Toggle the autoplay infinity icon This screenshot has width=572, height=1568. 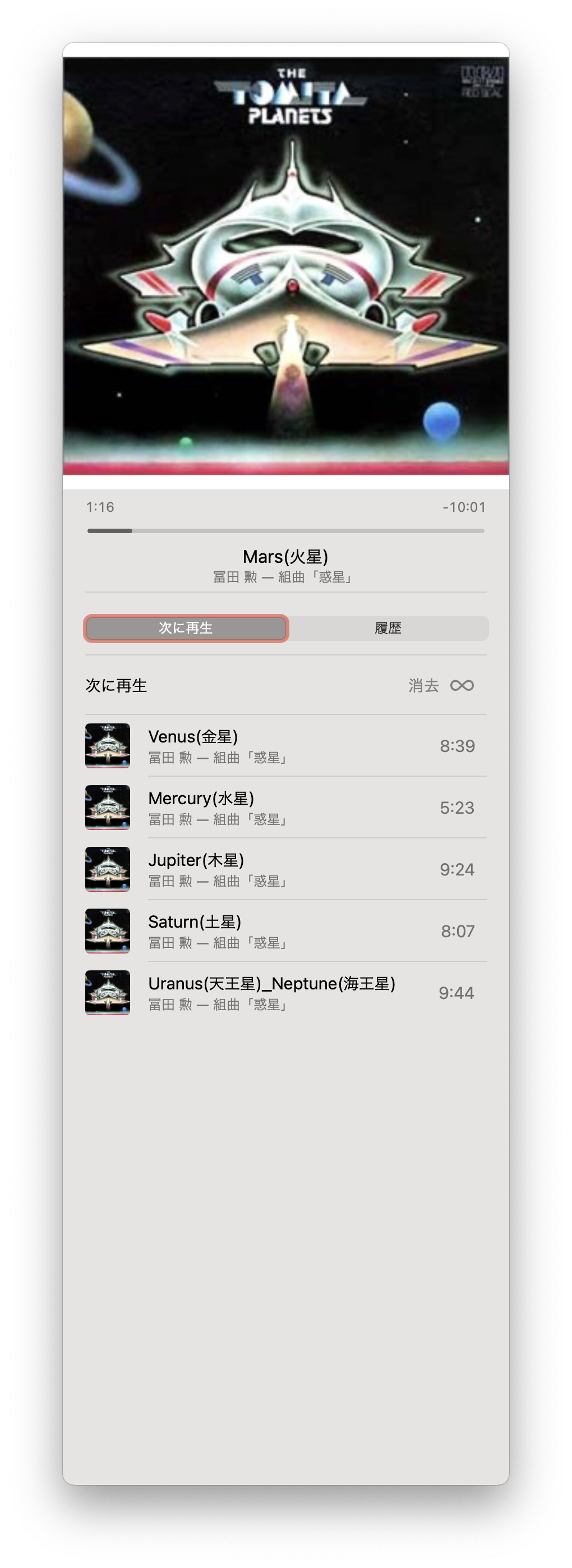click(x=462, y=686)
